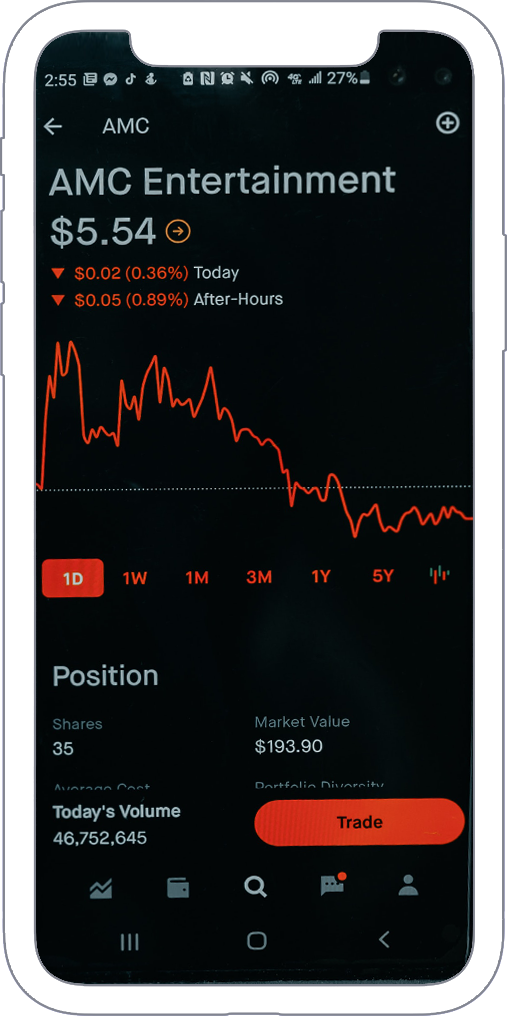The width and height of the screenshot is (507, 1016).
Task: Go to the system home screen
Action: [x=257, y=941]
